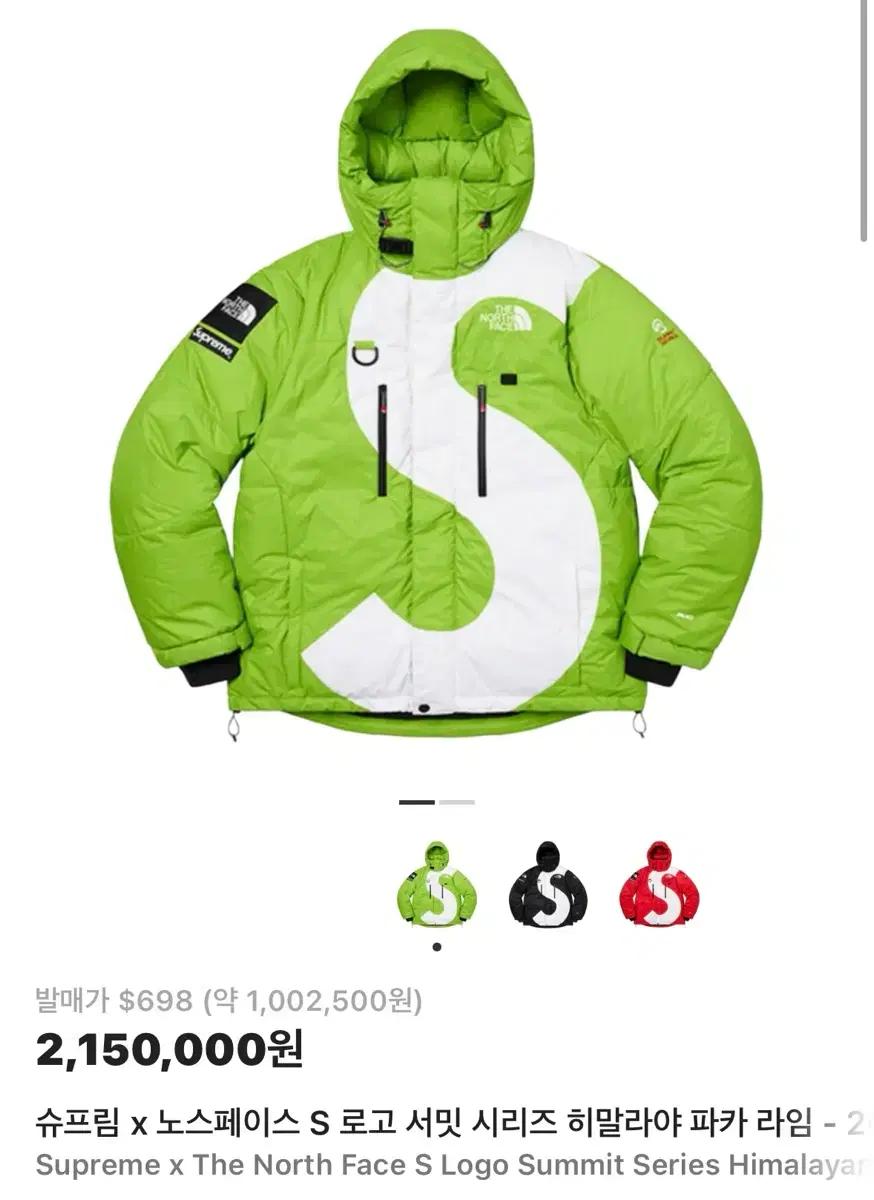Click the jacket hood in the photo
874x1200 pixels.
[x=437, y=150]
